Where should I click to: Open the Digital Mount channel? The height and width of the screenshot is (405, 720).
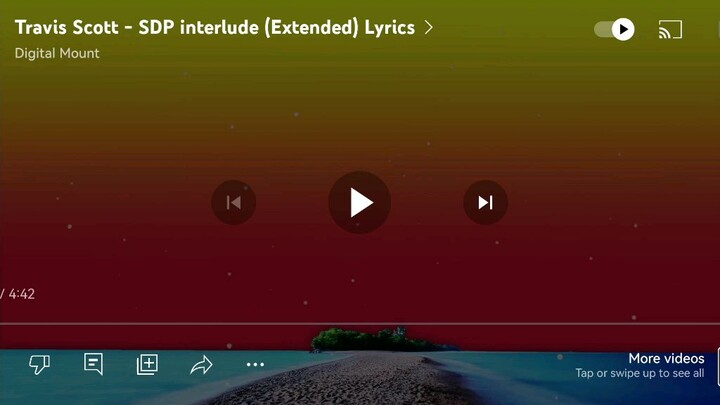(57, 53)
